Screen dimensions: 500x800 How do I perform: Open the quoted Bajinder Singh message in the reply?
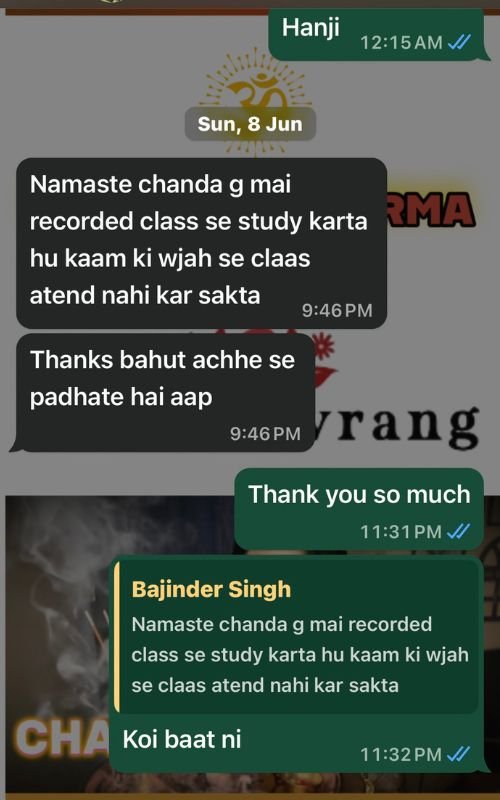(297, 637)
